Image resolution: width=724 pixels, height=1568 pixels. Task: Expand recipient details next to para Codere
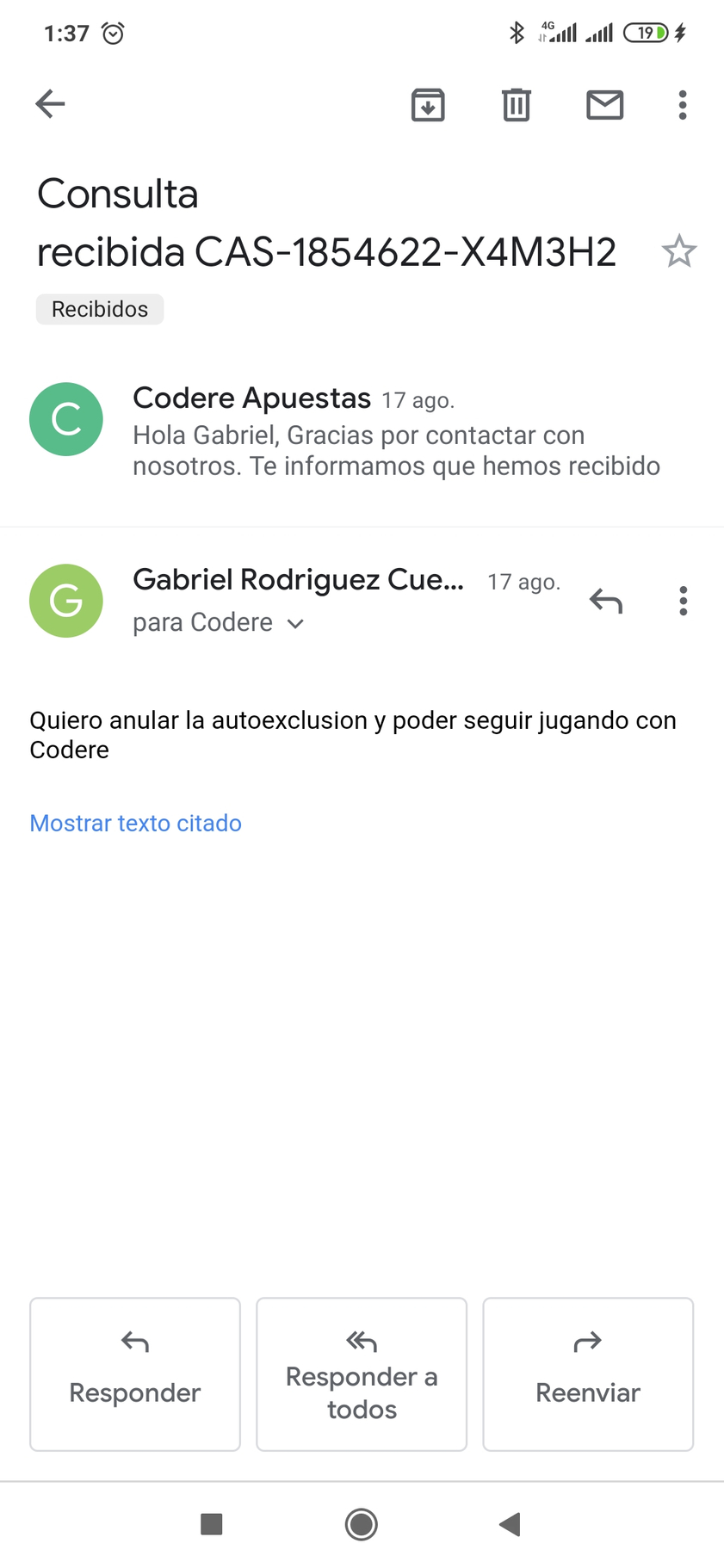click(x=295, y=624)
